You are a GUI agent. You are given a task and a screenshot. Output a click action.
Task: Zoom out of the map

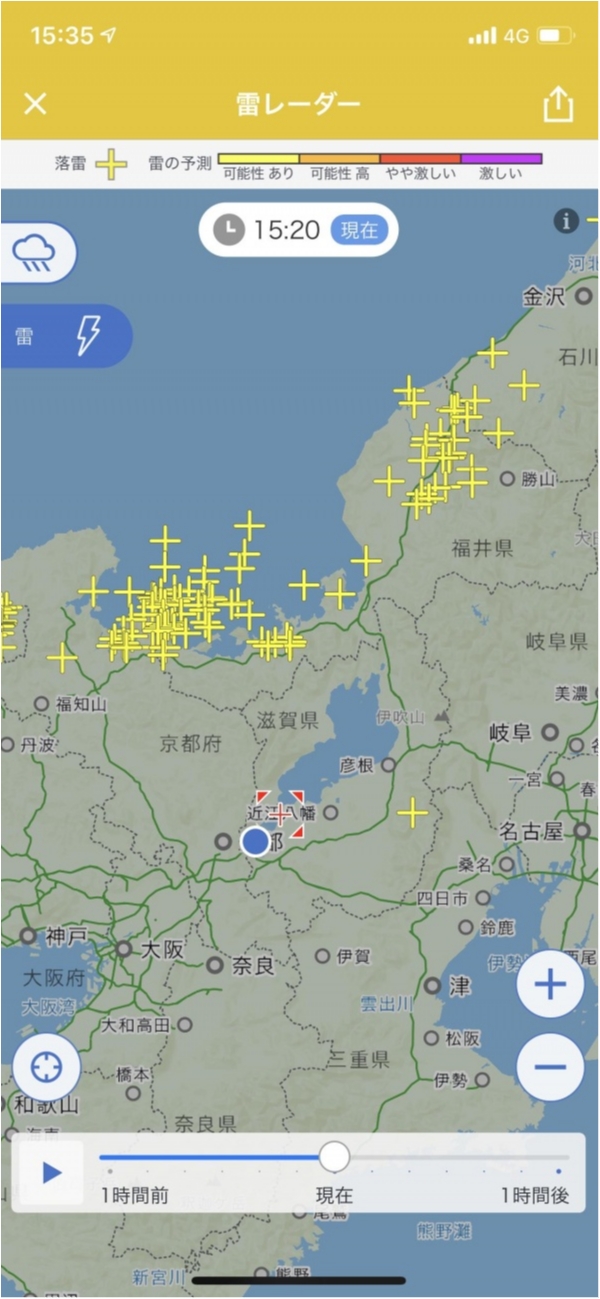click(x=550, y=1066)
